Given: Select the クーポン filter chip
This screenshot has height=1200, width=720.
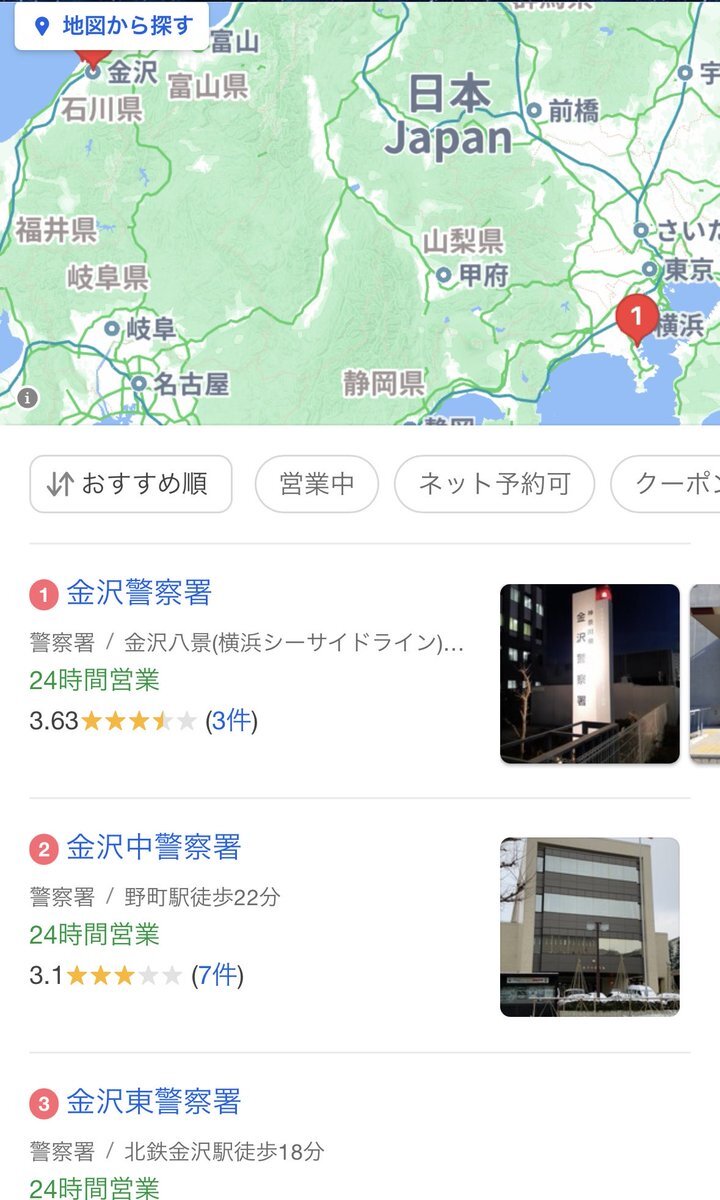Looking at the screenshot, I should click(670, 485).
